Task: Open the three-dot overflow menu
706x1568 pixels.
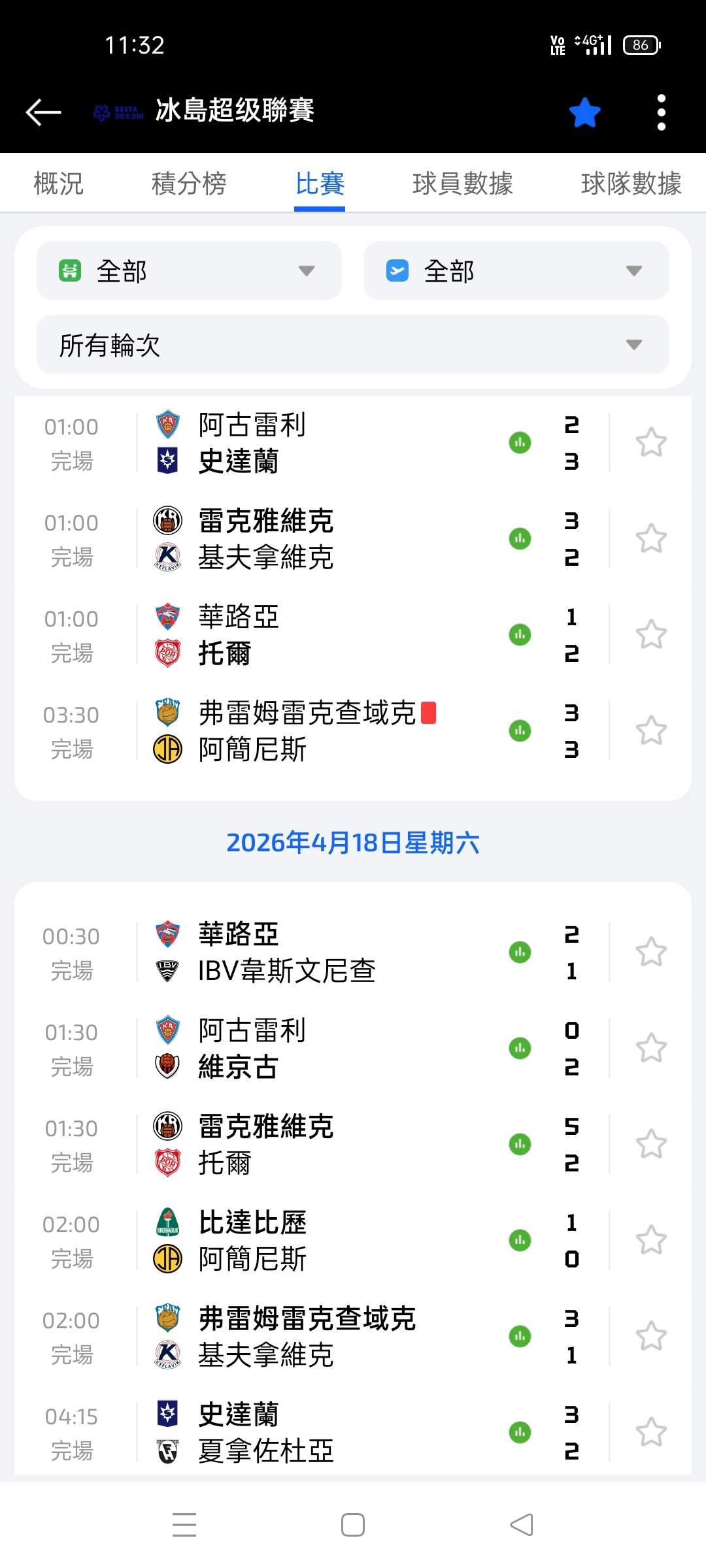Action: pyautogui.click(x=661, y=112)
